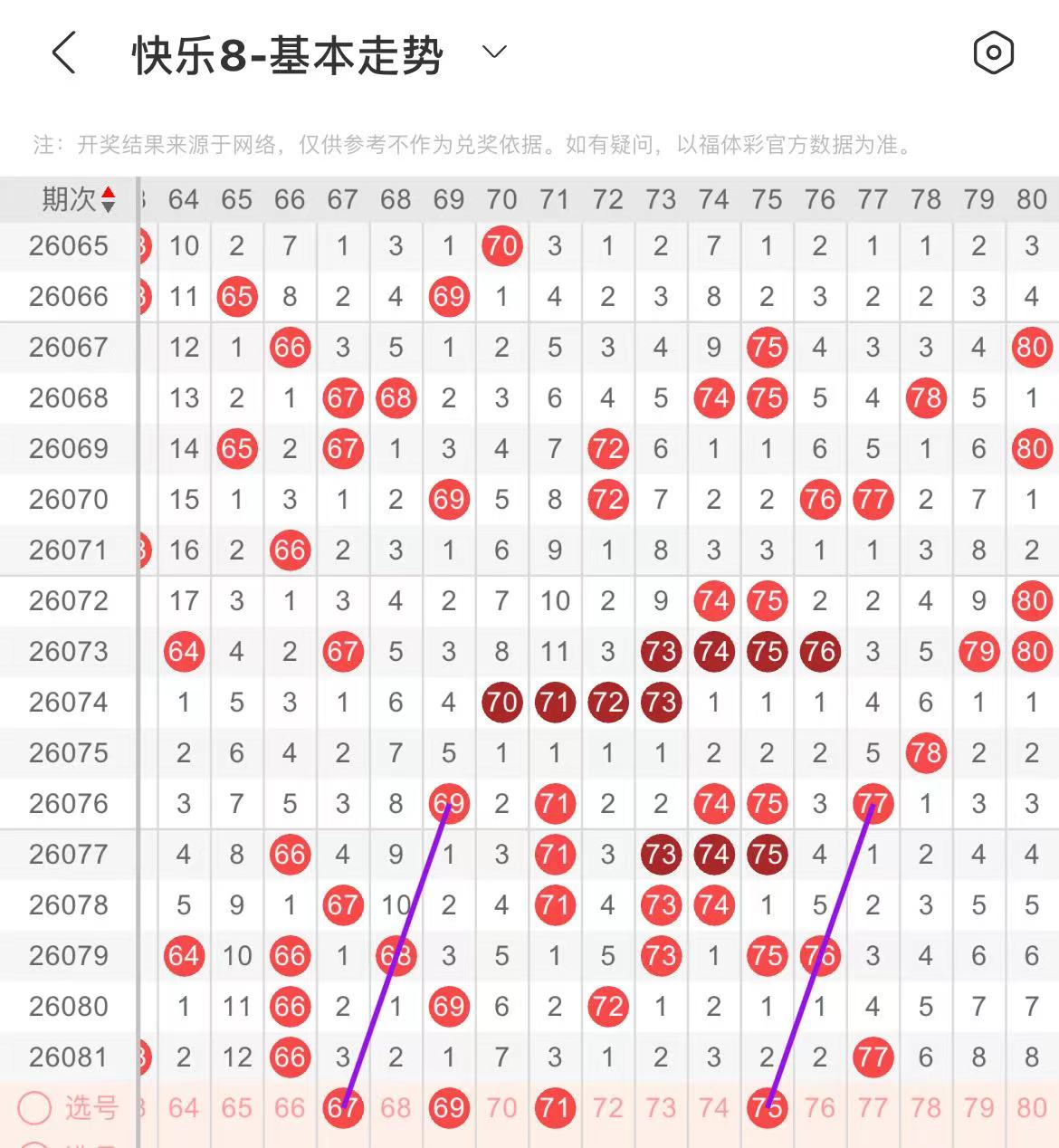Toggle 期次 column sort order arrows
This screenshot has width=1059, height=1148.
(110, 198)
